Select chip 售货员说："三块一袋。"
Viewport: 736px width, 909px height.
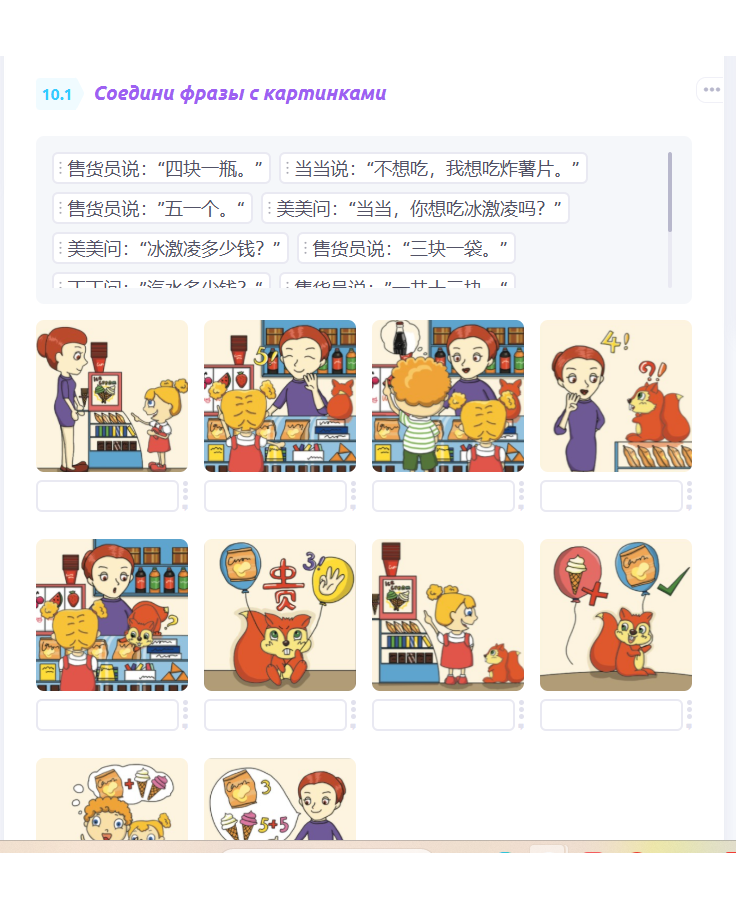click(x=406, y=248)
